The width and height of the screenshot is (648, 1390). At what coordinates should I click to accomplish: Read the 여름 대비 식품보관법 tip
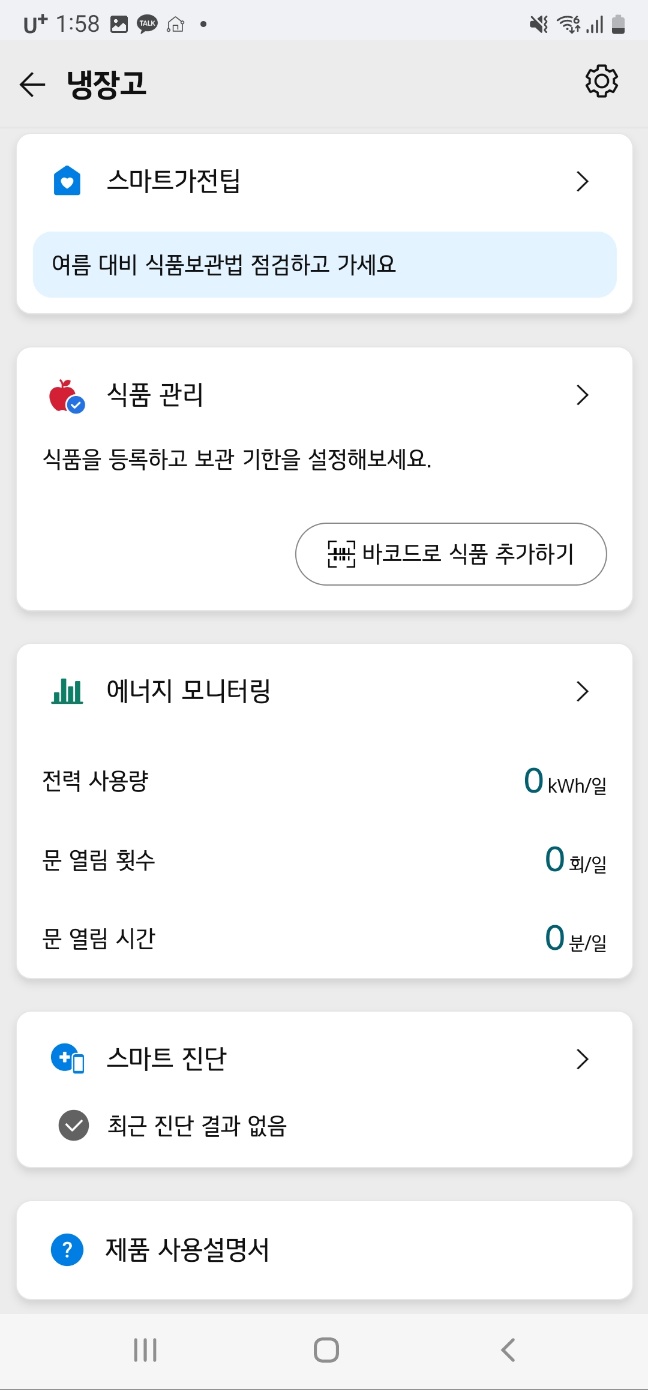coord(324,265)
